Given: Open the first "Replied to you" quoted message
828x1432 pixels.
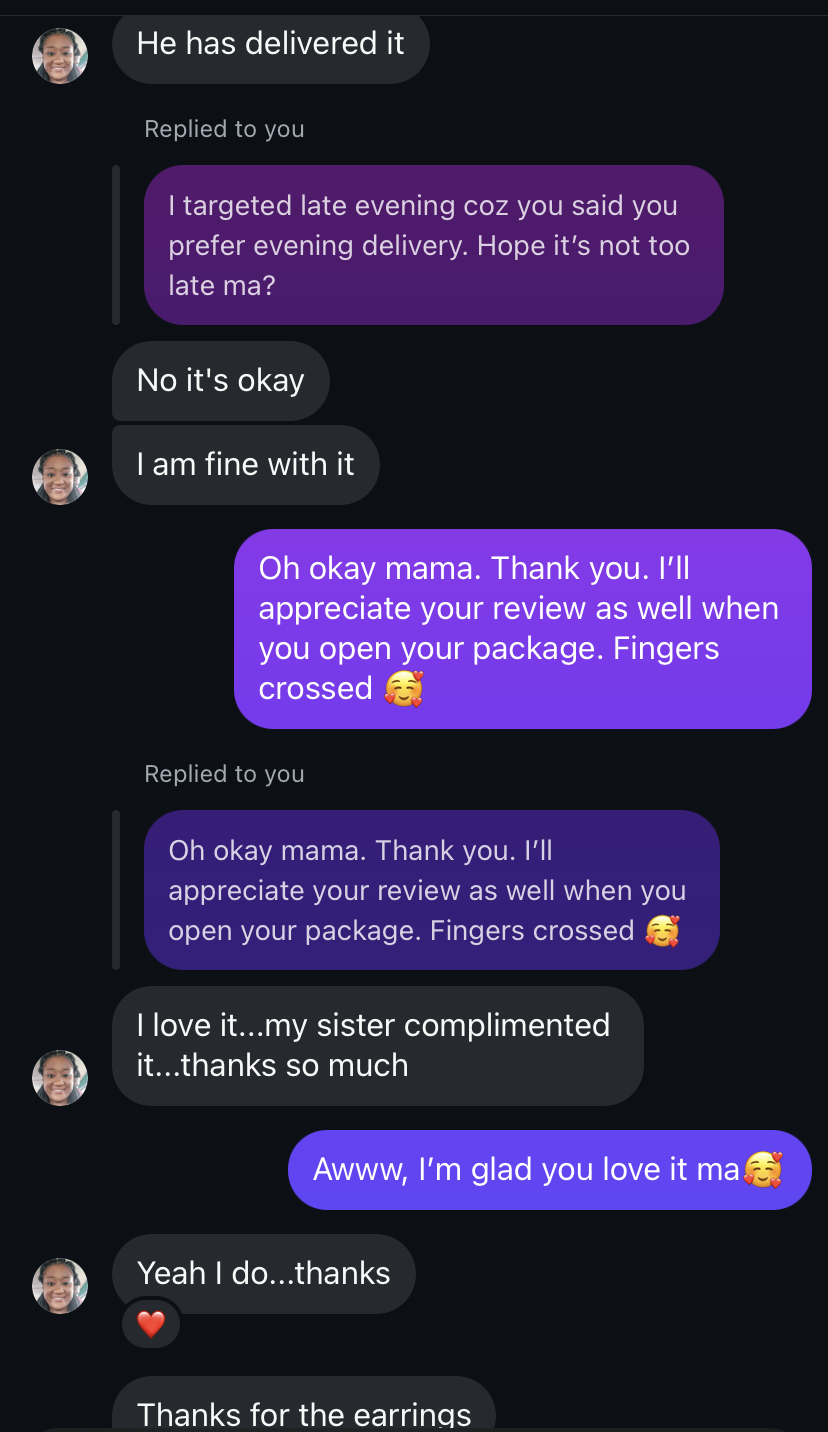Looking at the screenshot, I should [x=224, y=128].
